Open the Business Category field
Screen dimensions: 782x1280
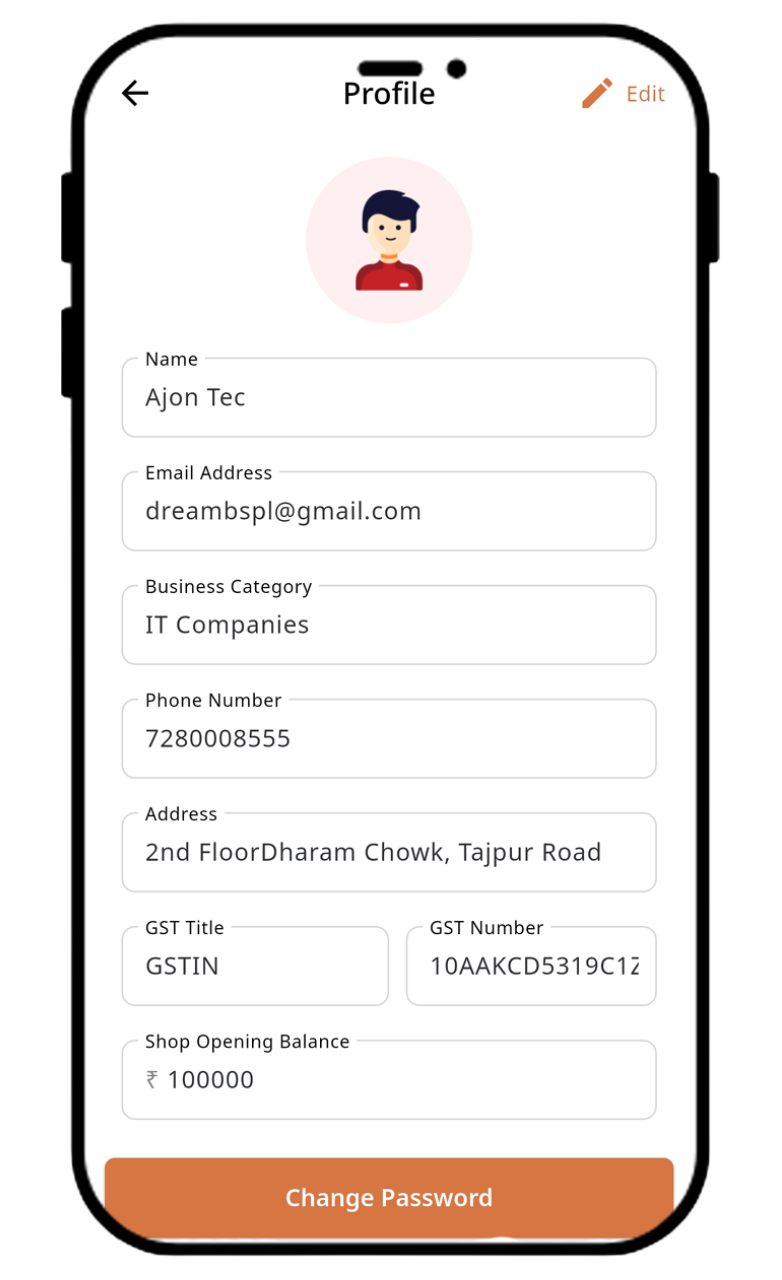389,626
